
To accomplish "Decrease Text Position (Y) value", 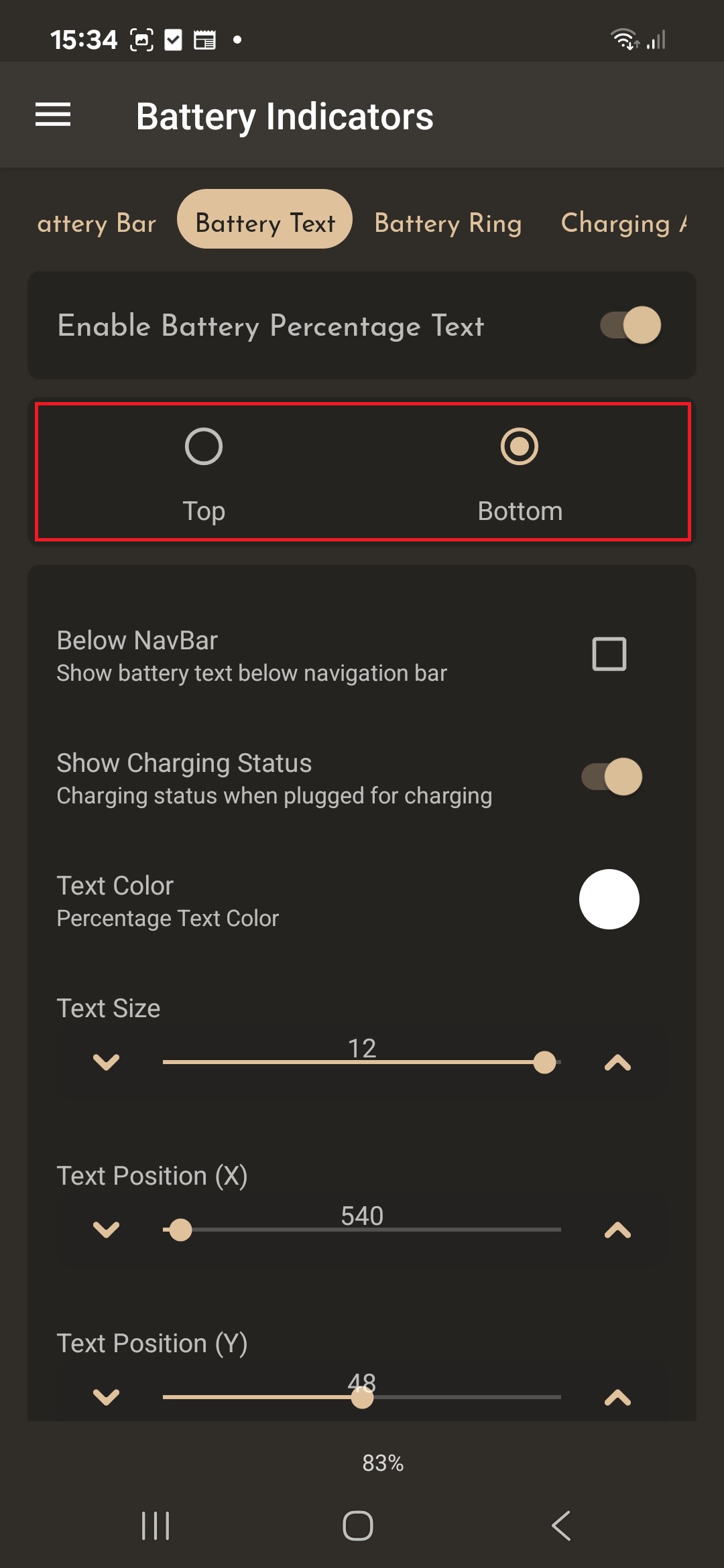I will coord(107,1397).
